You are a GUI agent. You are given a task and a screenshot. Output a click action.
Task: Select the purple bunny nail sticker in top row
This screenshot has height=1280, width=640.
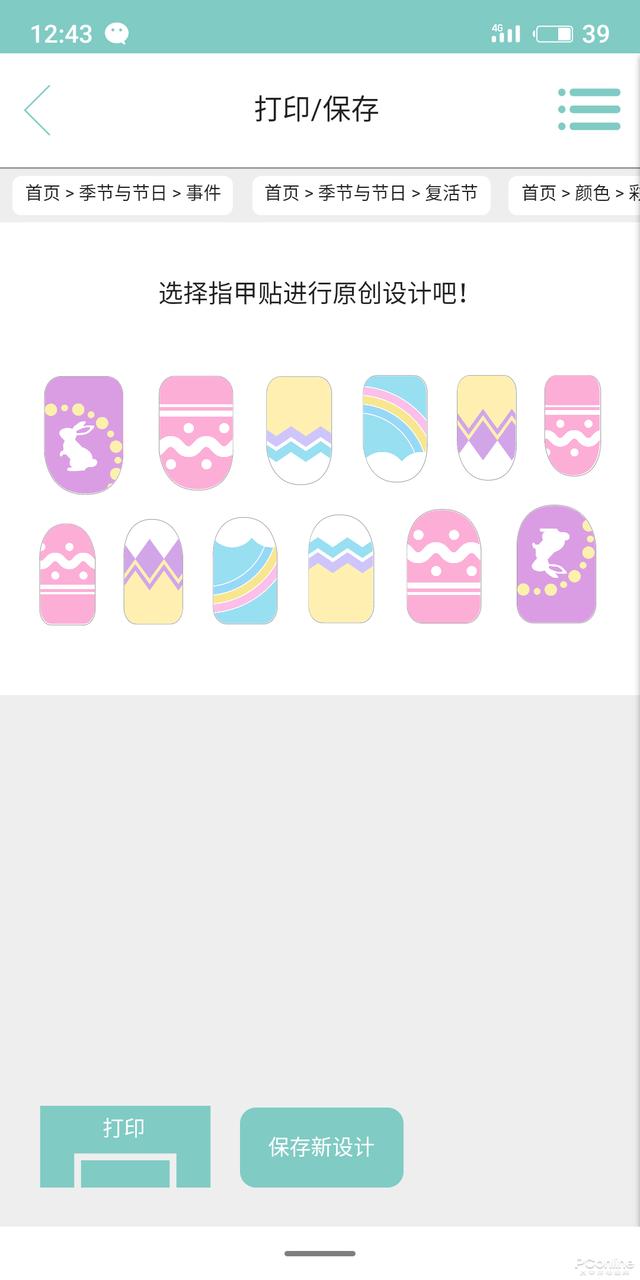(x=83, y=435)
